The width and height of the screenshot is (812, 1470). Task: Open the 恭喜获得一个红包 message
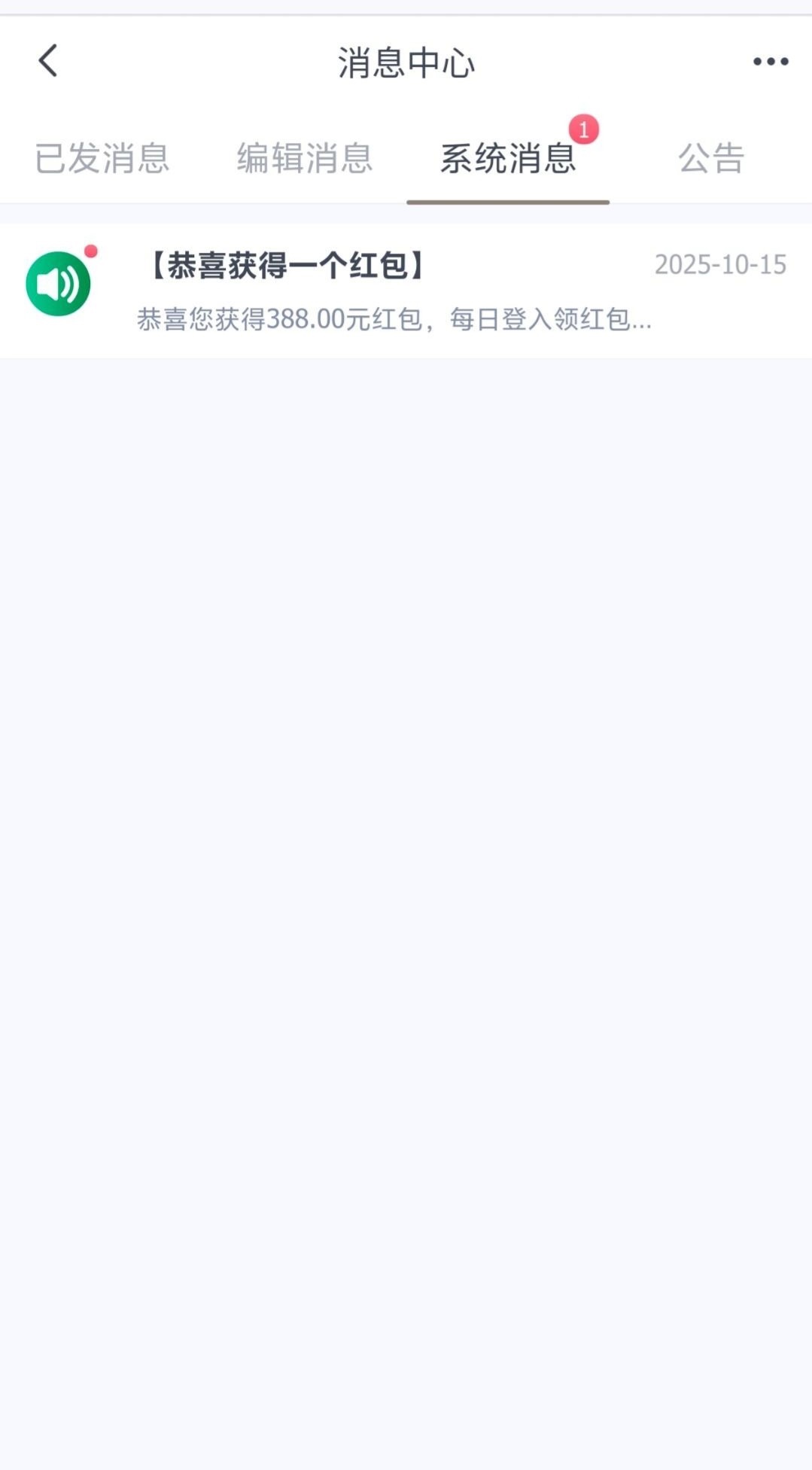click(x=406, y=291)
